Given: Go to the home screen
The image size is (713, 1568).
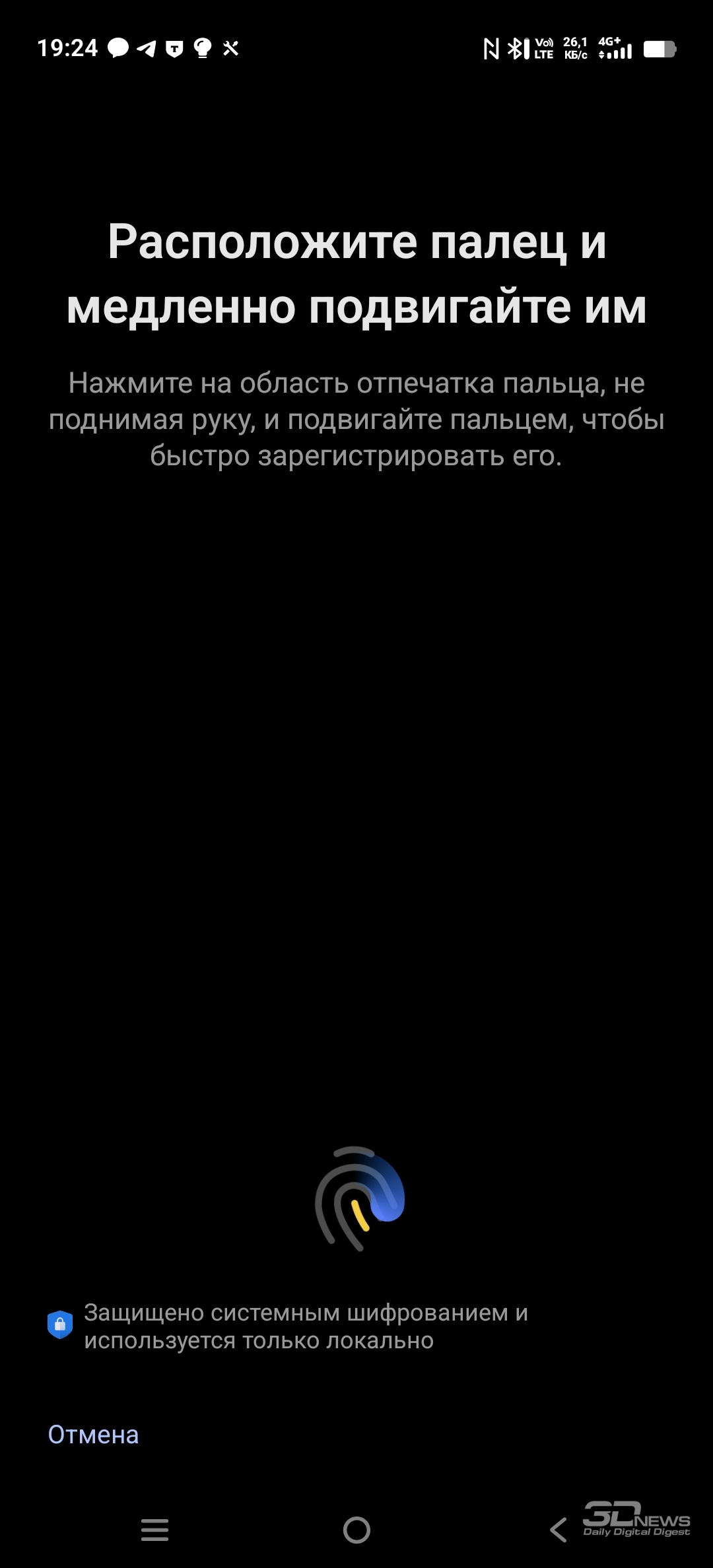Looking at the screenshot, I should pyautogui.click(x=356, y=1529).
